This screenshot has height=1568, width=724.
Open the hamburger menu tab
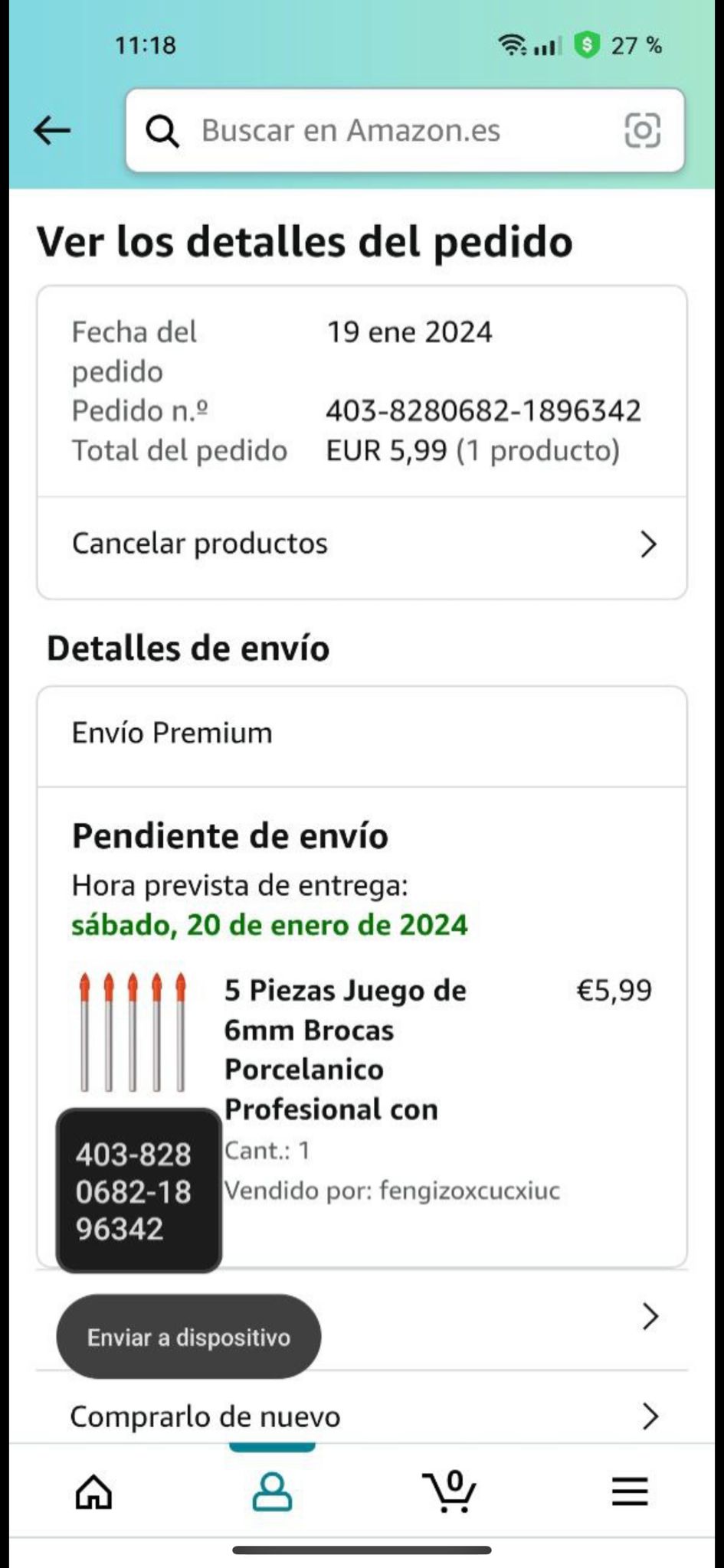click(630, 1491)
